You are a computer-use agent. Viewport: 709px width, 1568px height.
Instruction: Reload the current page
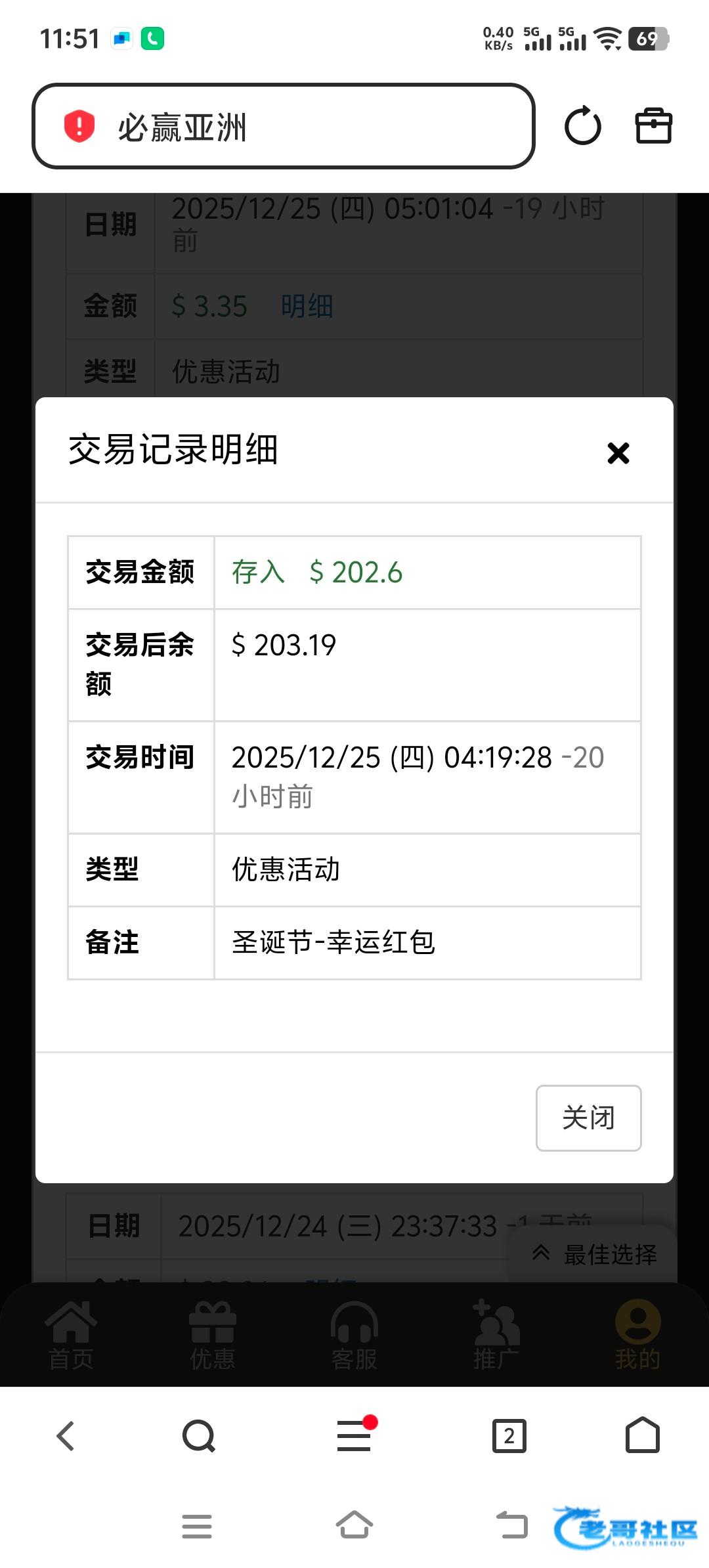coord(582,126)
